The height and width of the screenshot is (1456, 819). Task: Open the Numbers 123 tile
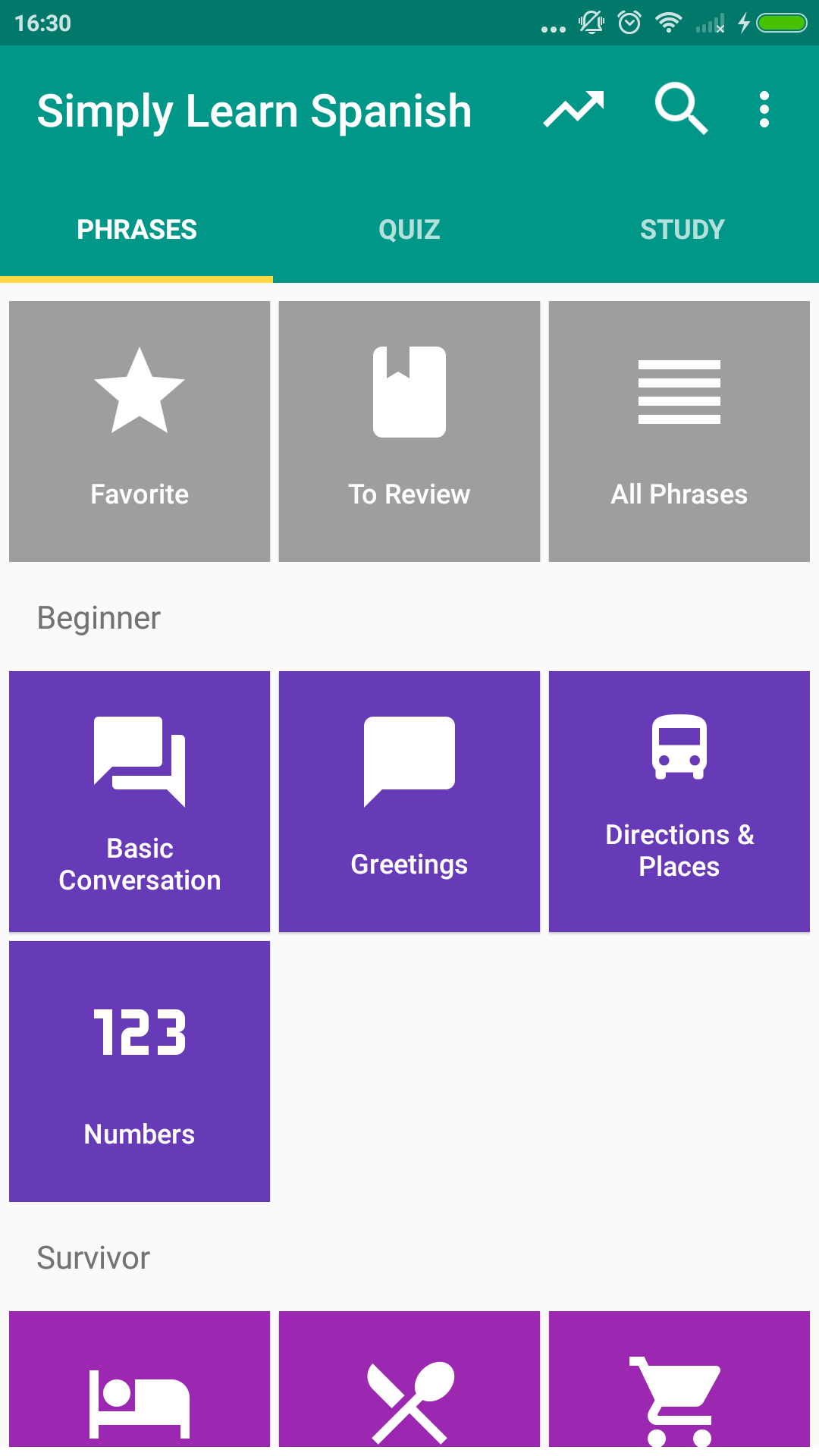point(139,1071)
